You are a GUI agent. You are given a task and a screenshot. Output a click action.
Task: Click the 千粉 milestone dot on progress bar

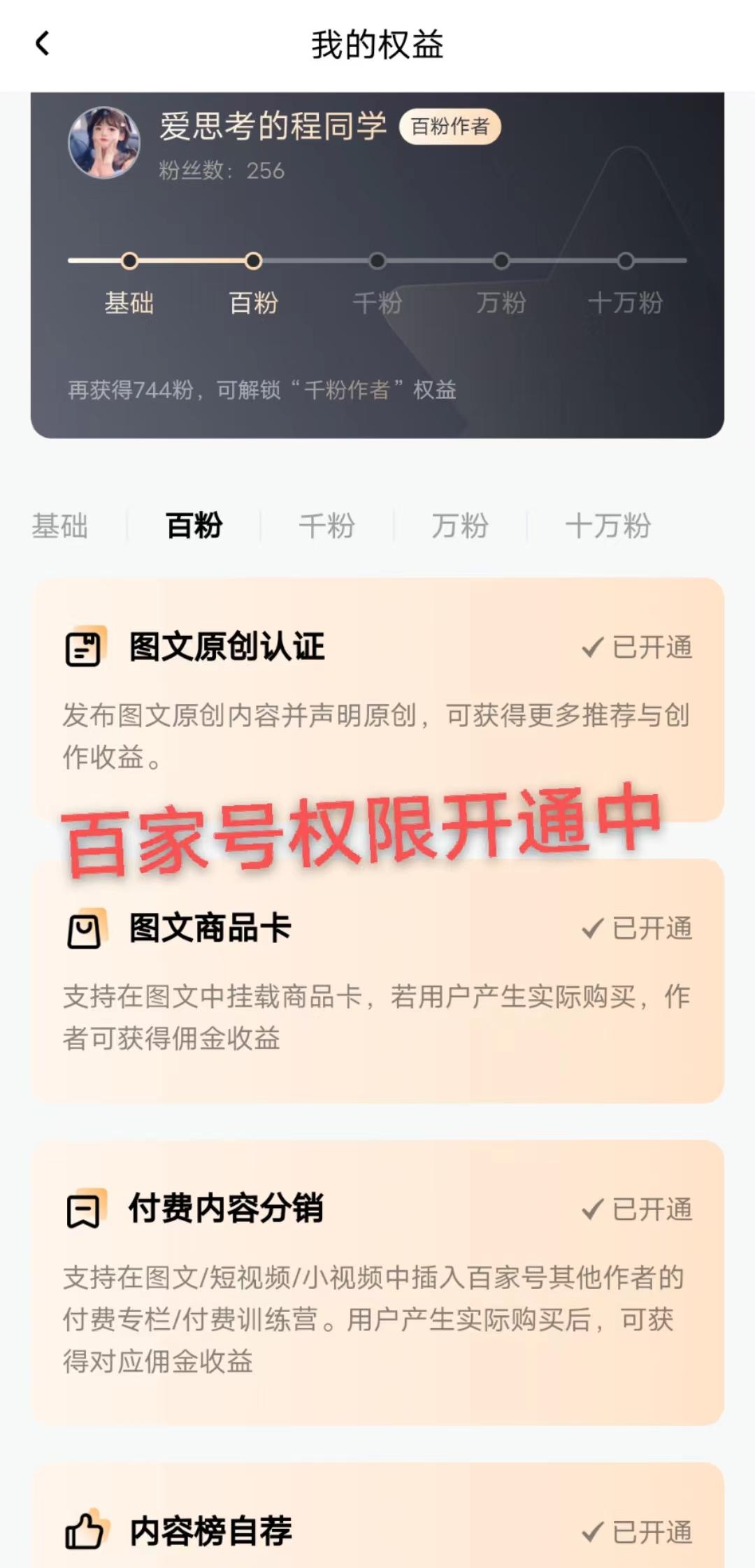click(377, 261)
